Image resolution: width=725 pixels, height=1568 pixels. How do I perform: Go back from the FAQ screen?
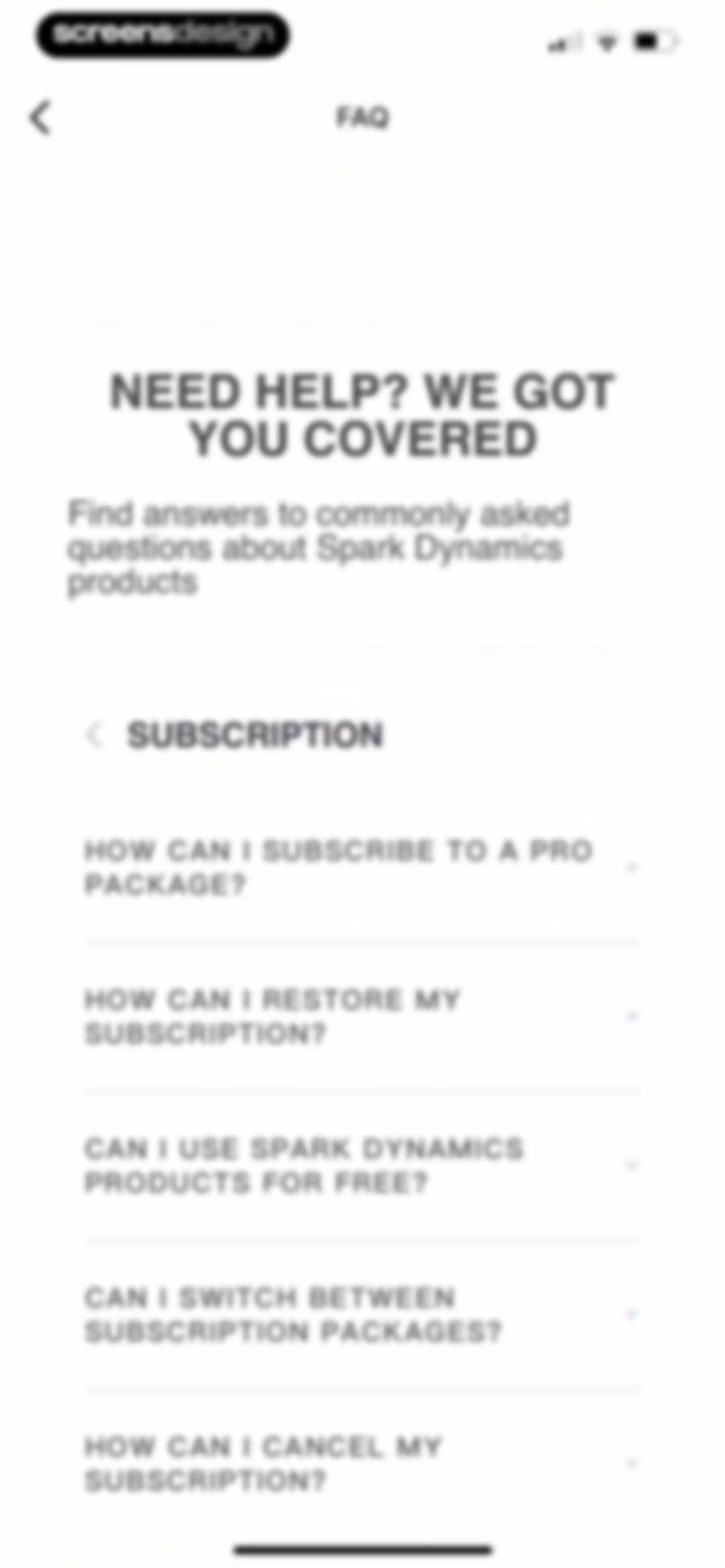coord(40,117)
